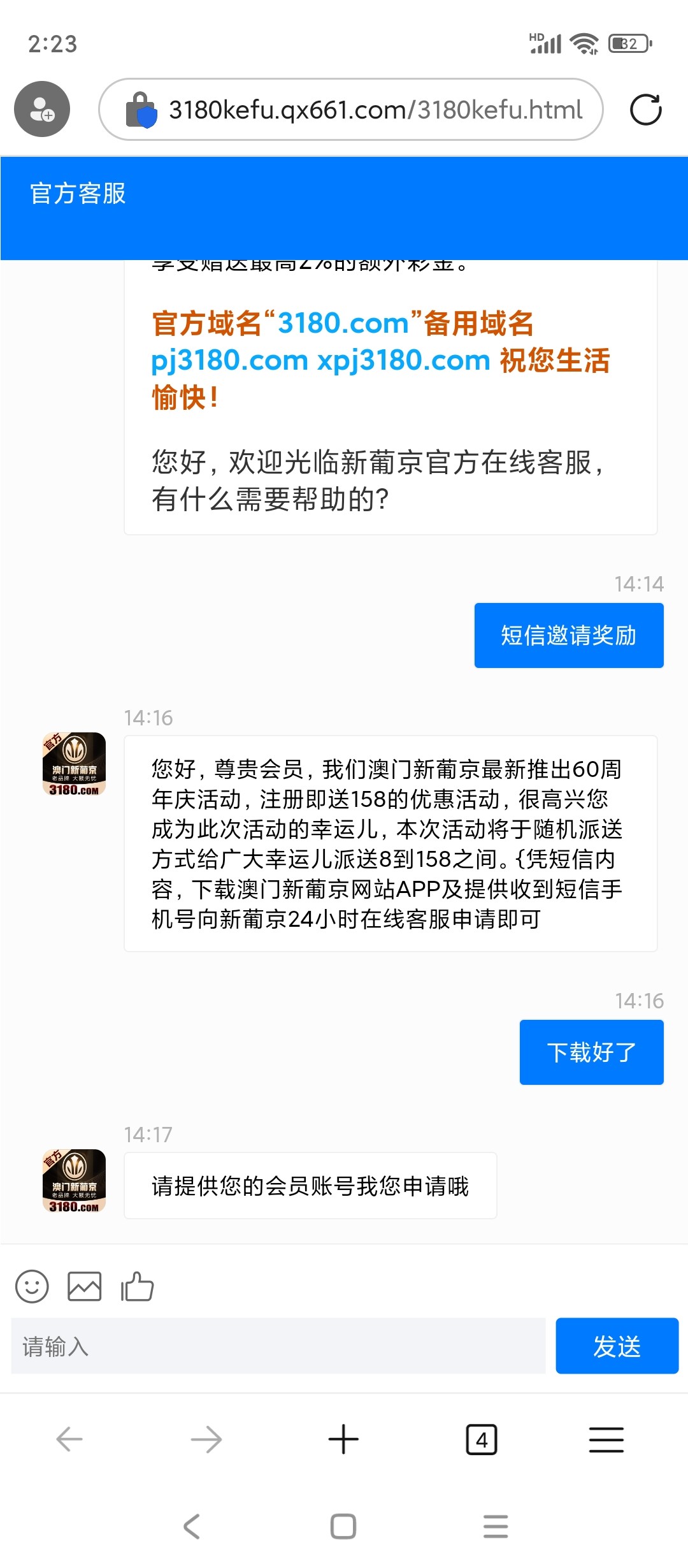
Task: Tap the browser address bar
Action: (351, 110)
